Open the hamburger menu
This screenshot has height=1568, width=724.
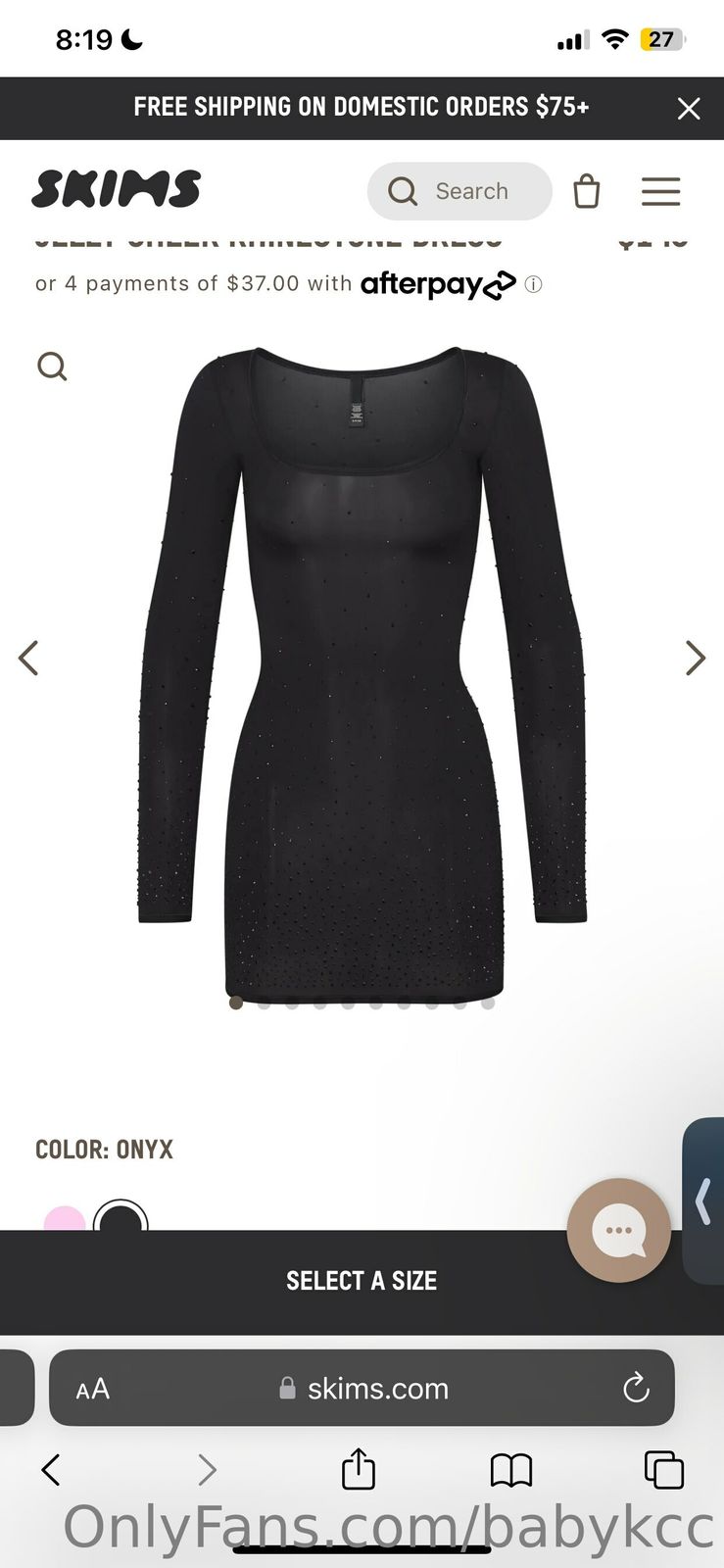(661, 191)
